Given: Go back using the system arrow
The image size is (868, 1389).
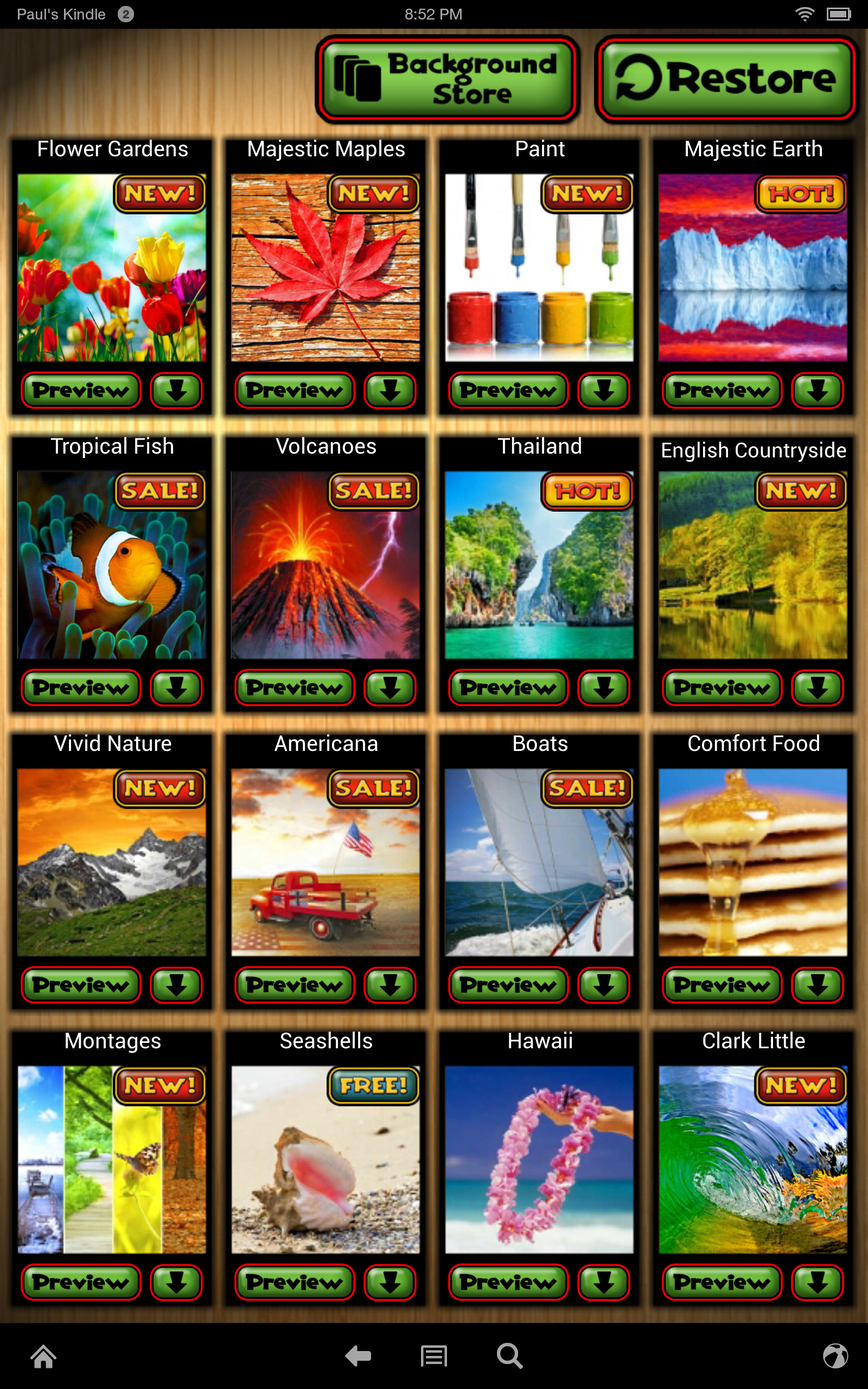Looking at the screenshot, I should pos(358,1356).
